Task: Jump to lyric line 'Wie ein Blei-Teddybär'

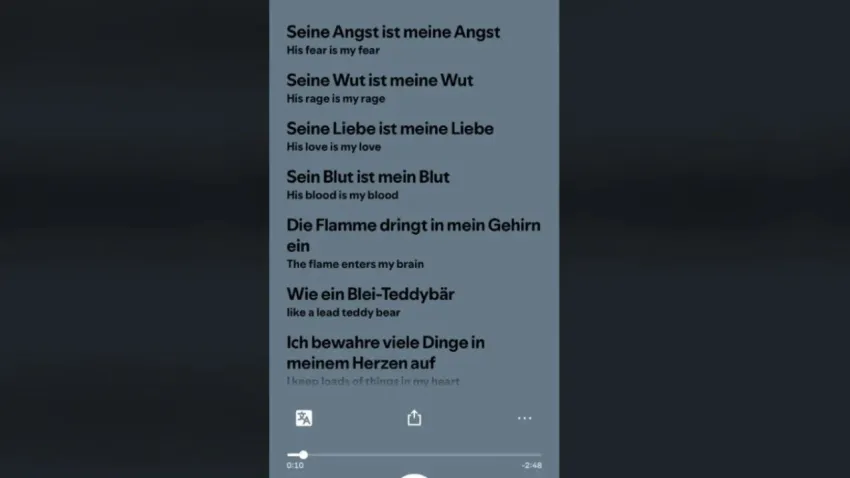Action: (370, 294)
